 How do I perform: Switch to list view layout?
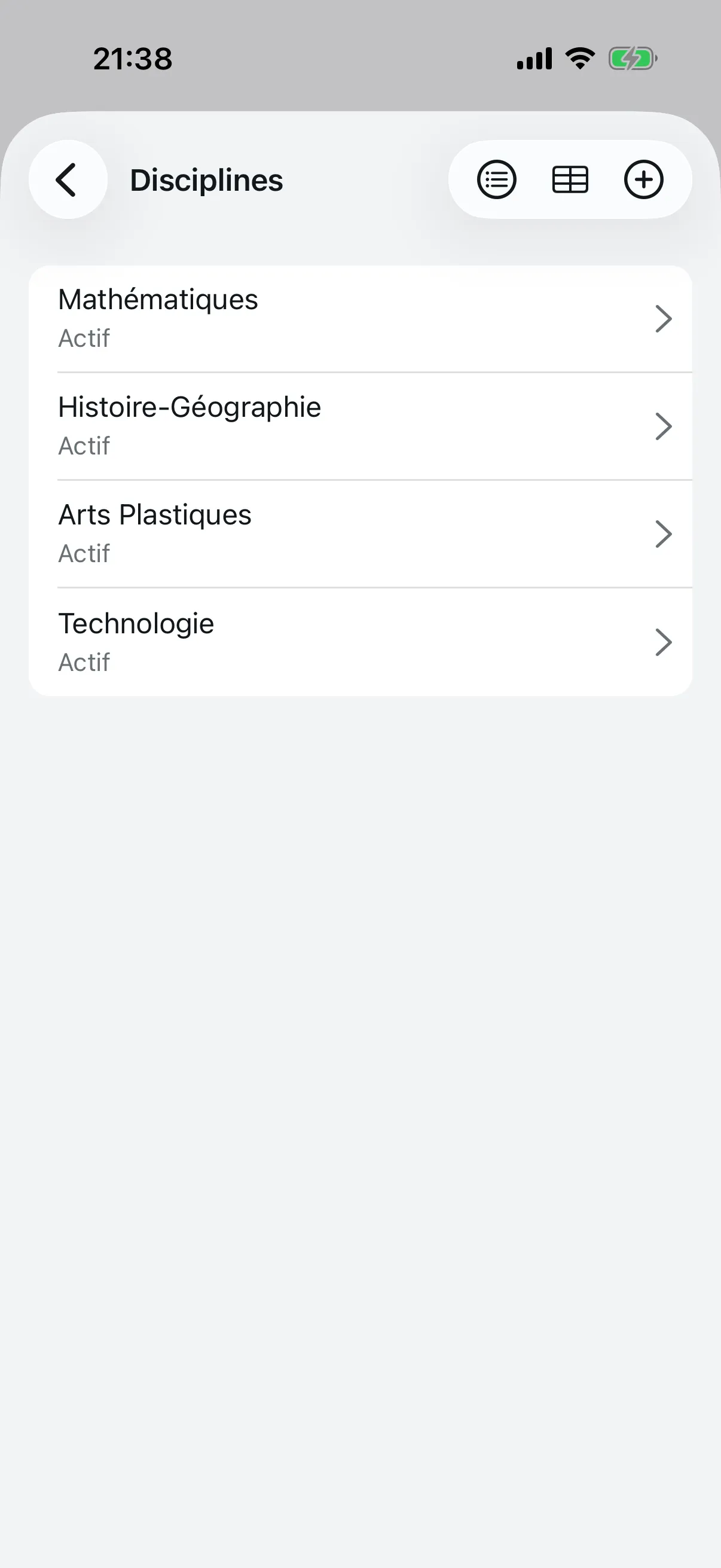coord(496,179)
